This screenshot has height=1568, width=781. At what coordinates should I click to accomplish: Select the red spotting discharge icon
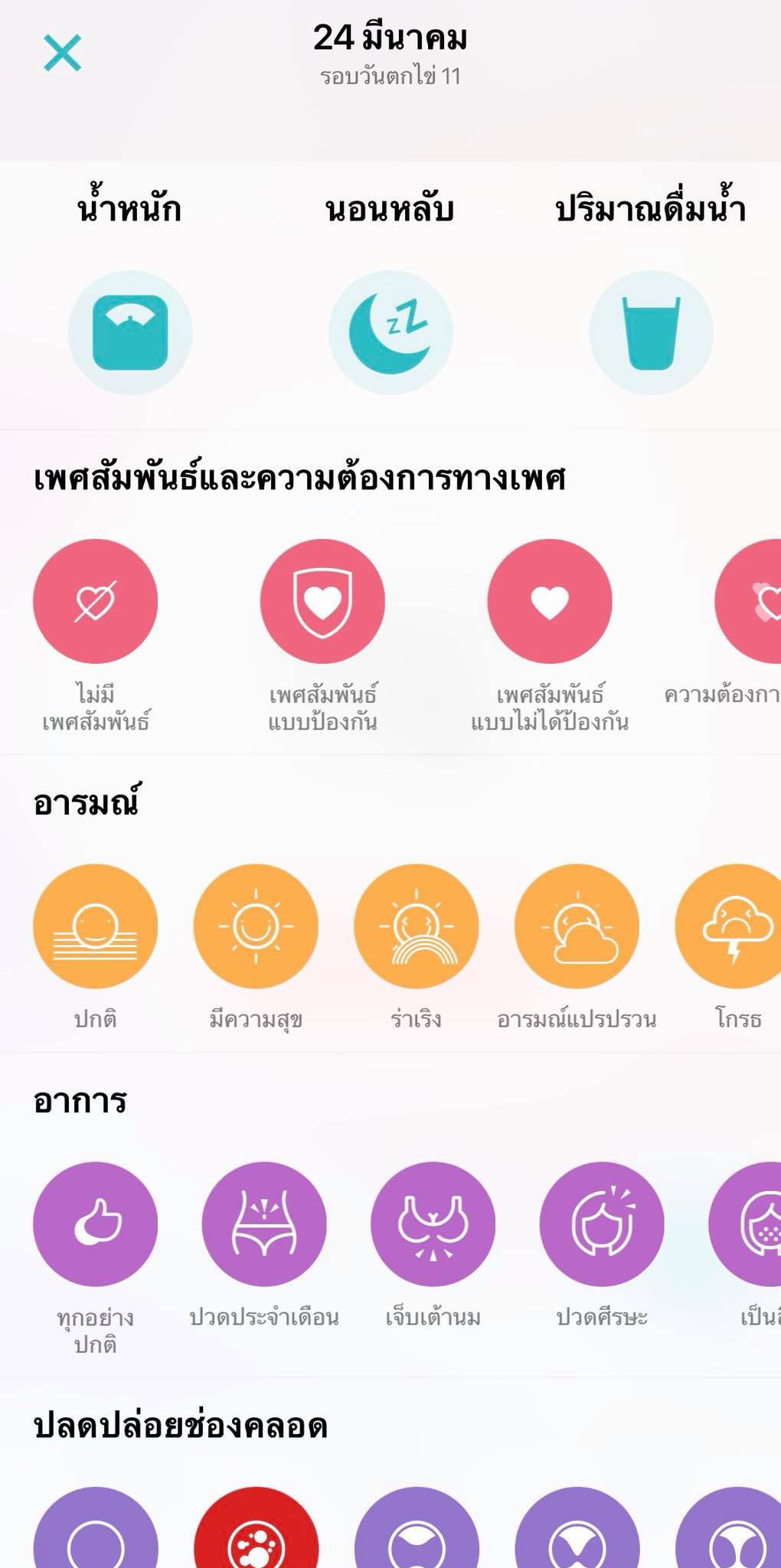256,1531
